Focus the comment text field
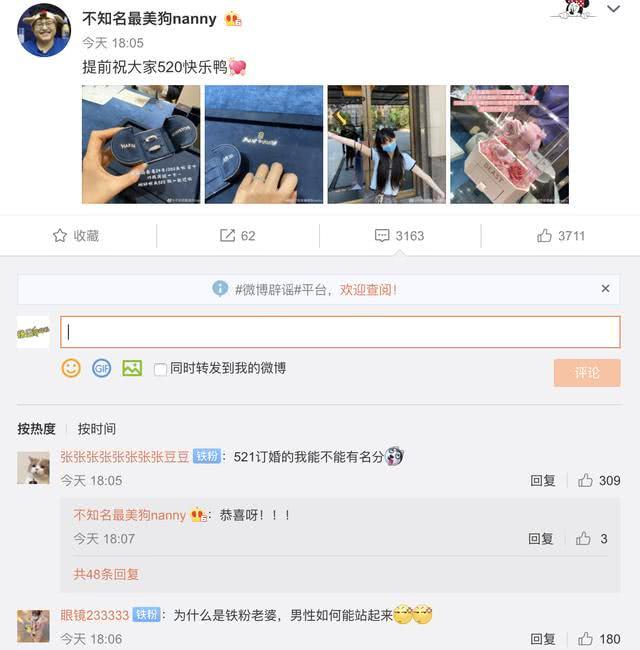 (340, 332)
